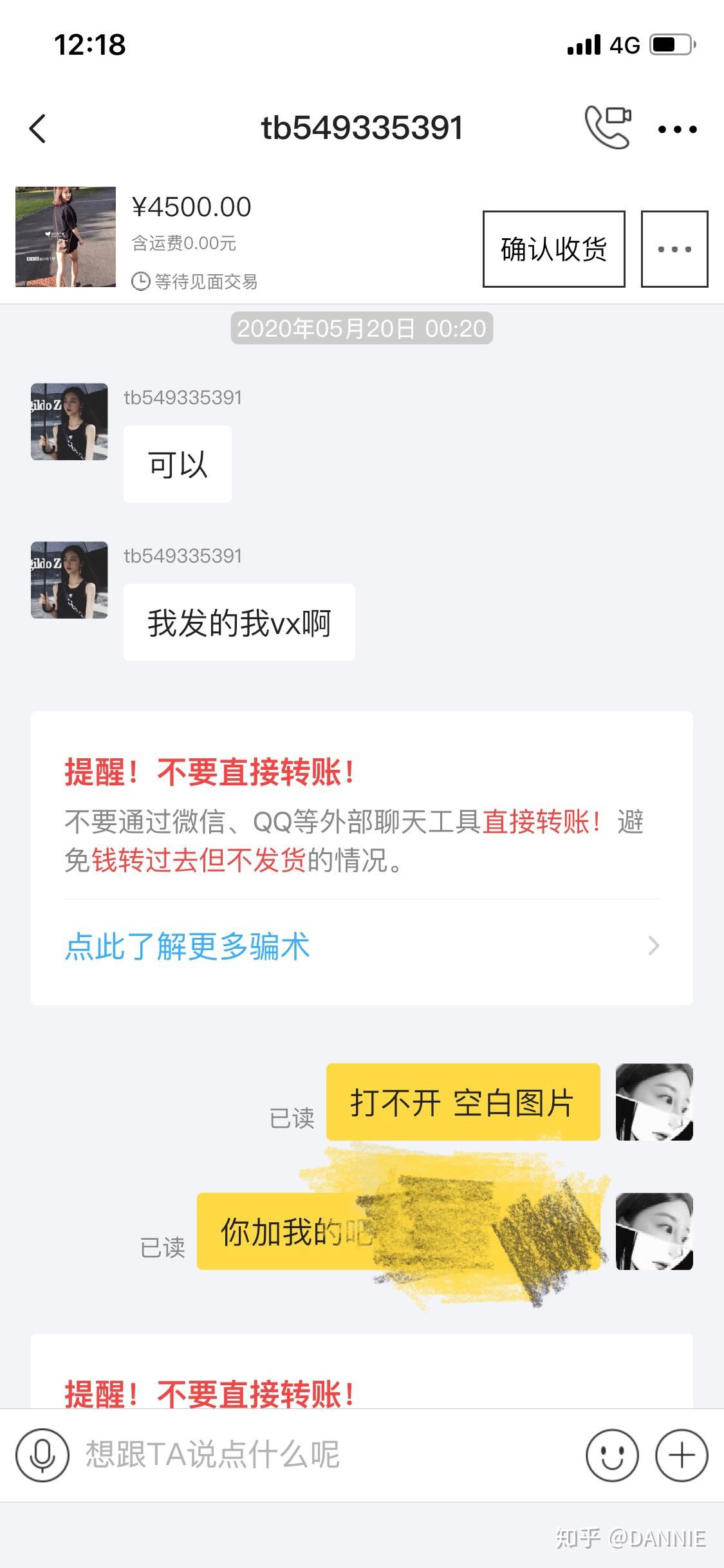This screenshot has width=724, height=1568.
Task: Open the plus attachment menu
Action: click(682, 1455)
